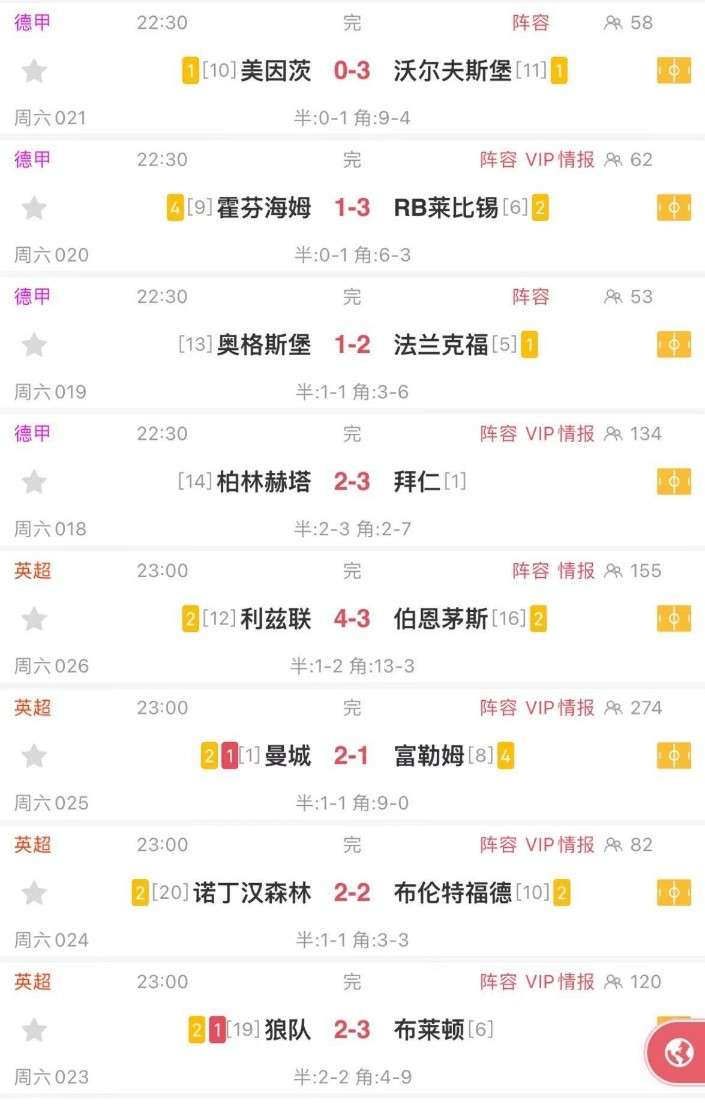This screenshot has width=705, height=1107.
Task: Star the 利兹联 vs 伯恩茅斯 match
Action: click(x=34, y=619)
